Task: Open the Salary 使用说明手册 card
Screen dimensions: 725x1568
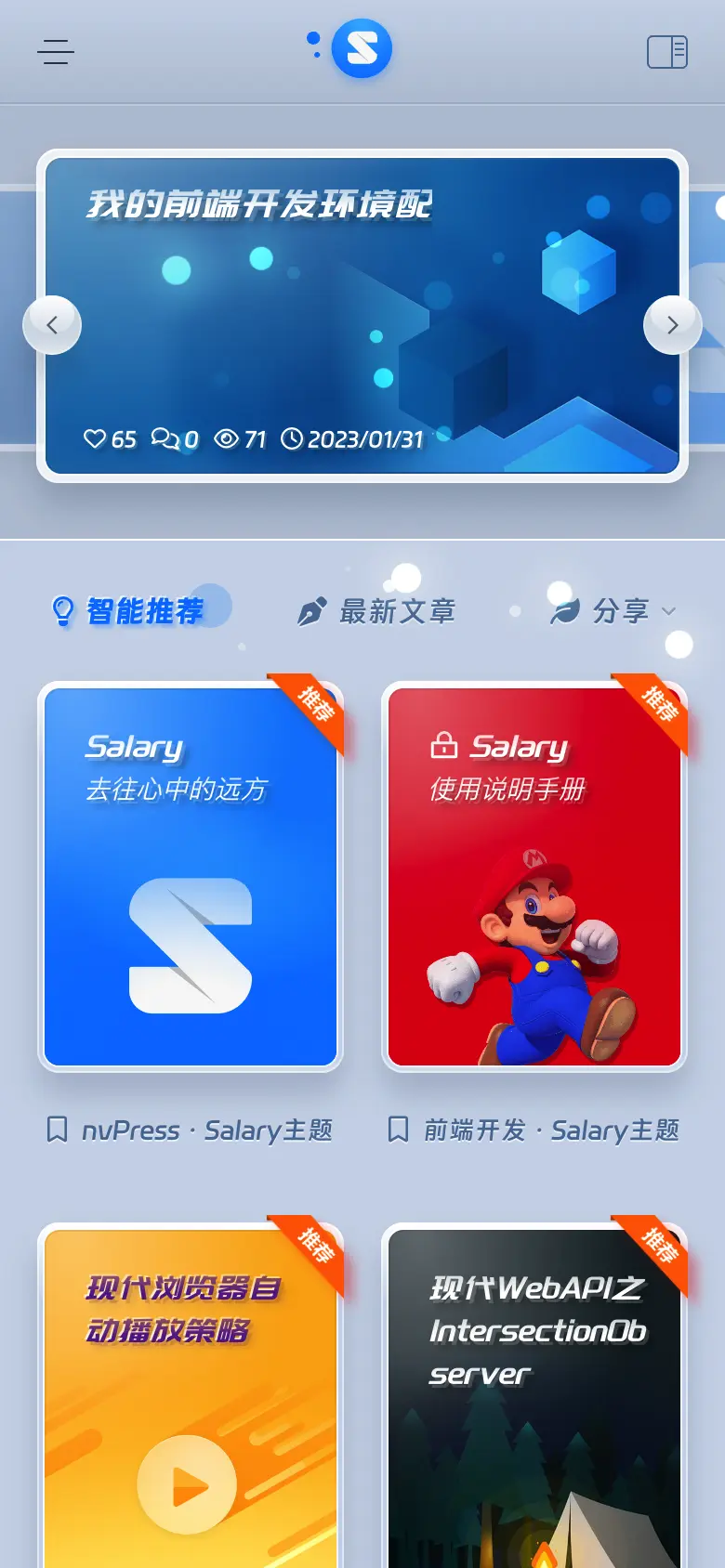Action: pyautogui.click(x=534, y=876)
